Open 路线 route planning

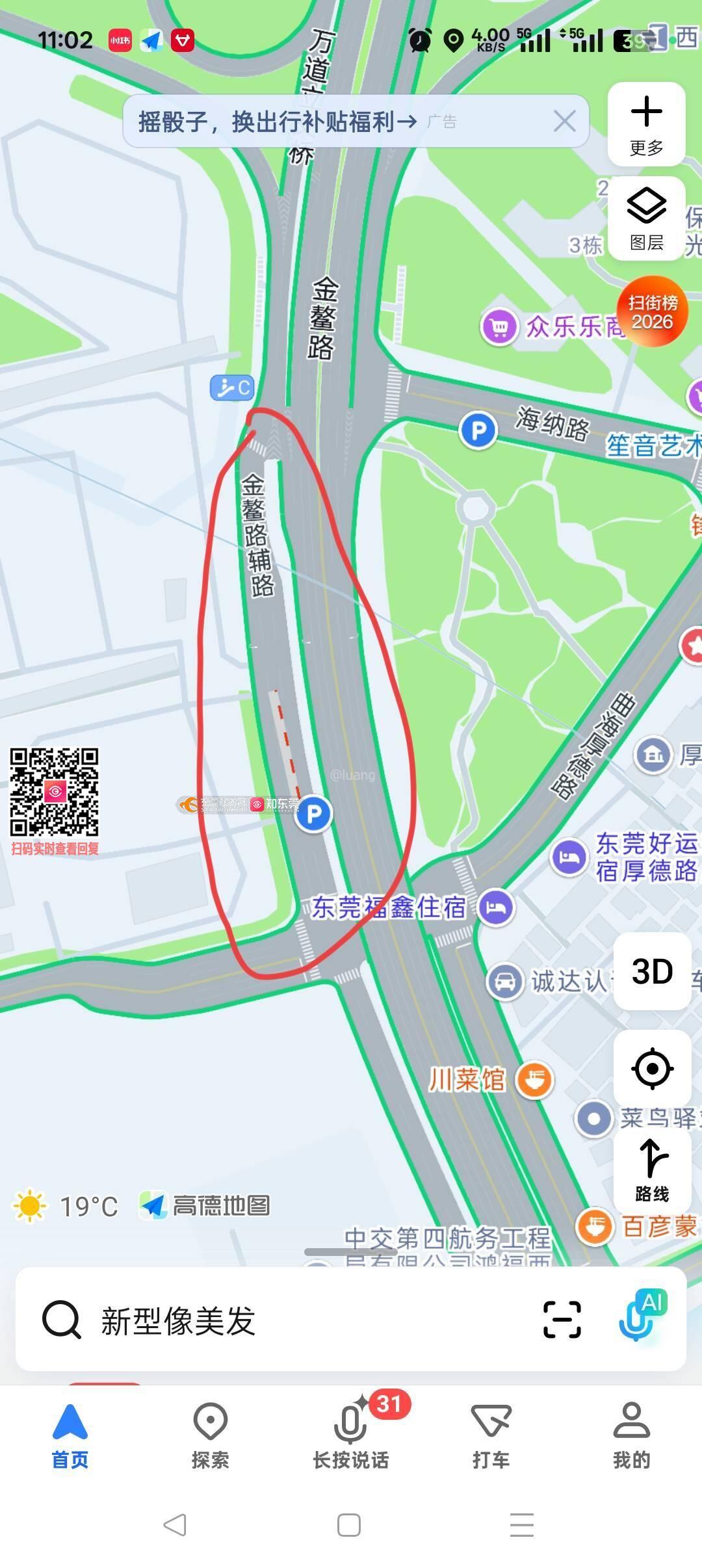point(652,1170)
